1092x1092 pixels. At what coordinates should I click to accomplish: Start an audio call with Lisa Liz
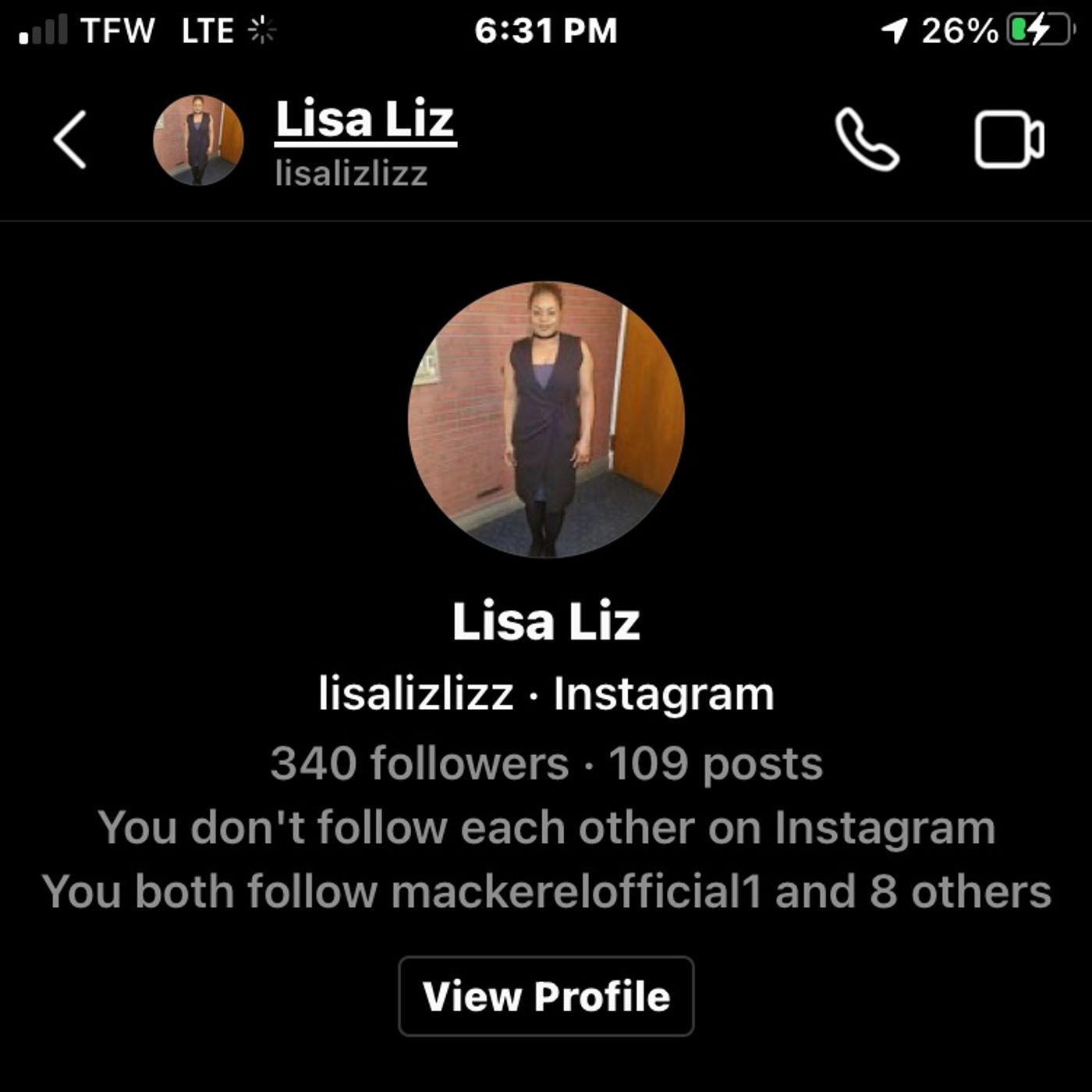(867, 140)
